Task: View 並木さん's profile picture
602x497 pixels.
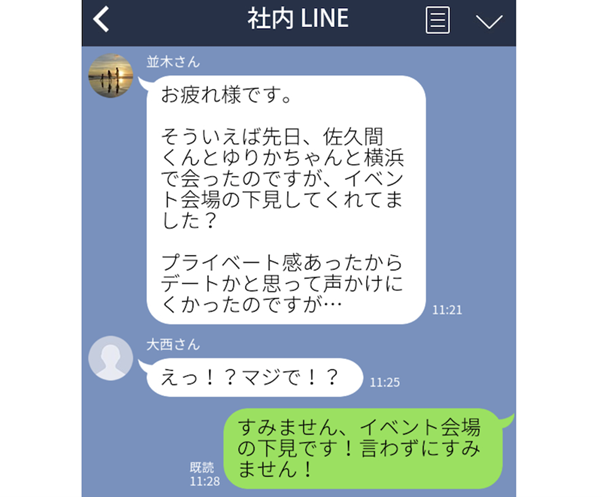Action: click(x=111, y=75)
